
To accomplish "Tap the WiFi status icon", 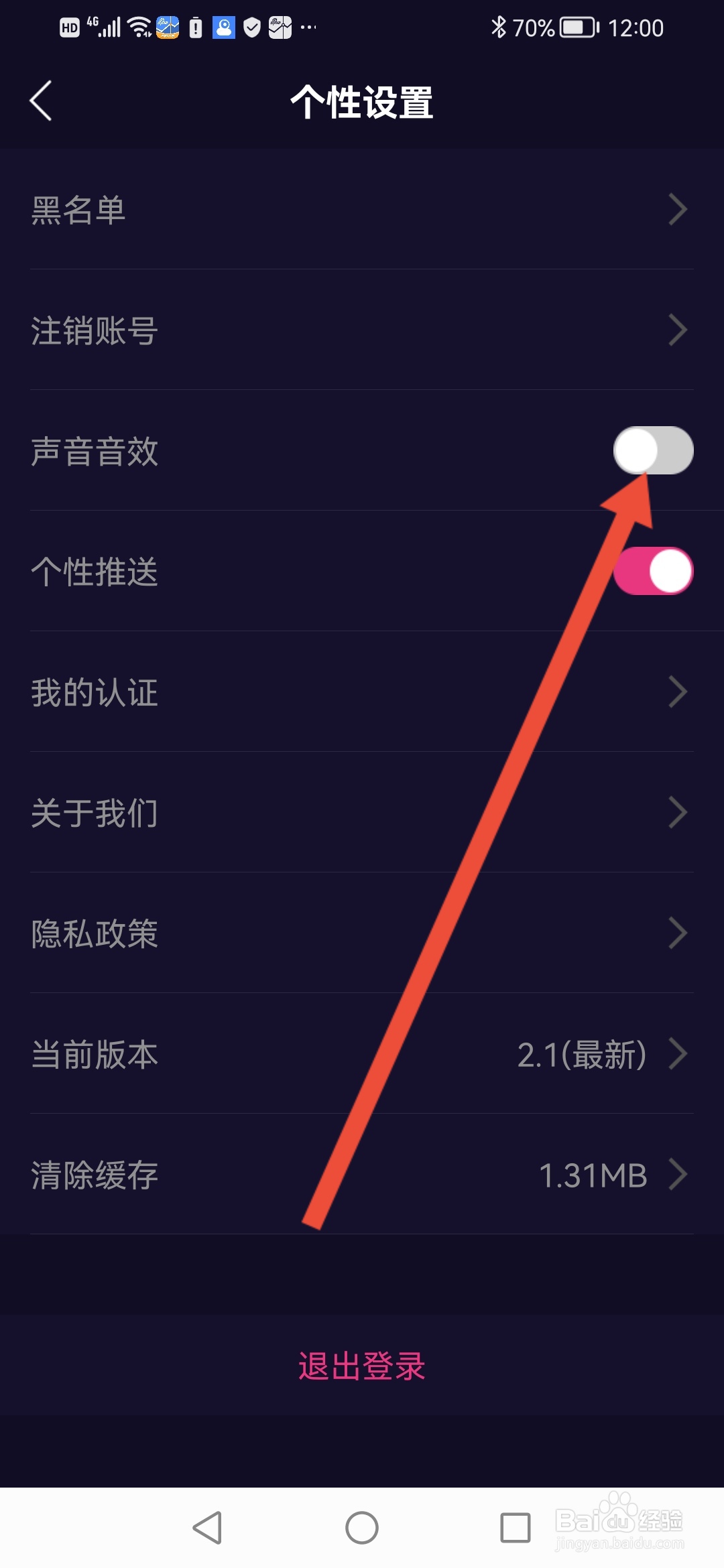I will [x=137, y=27].
